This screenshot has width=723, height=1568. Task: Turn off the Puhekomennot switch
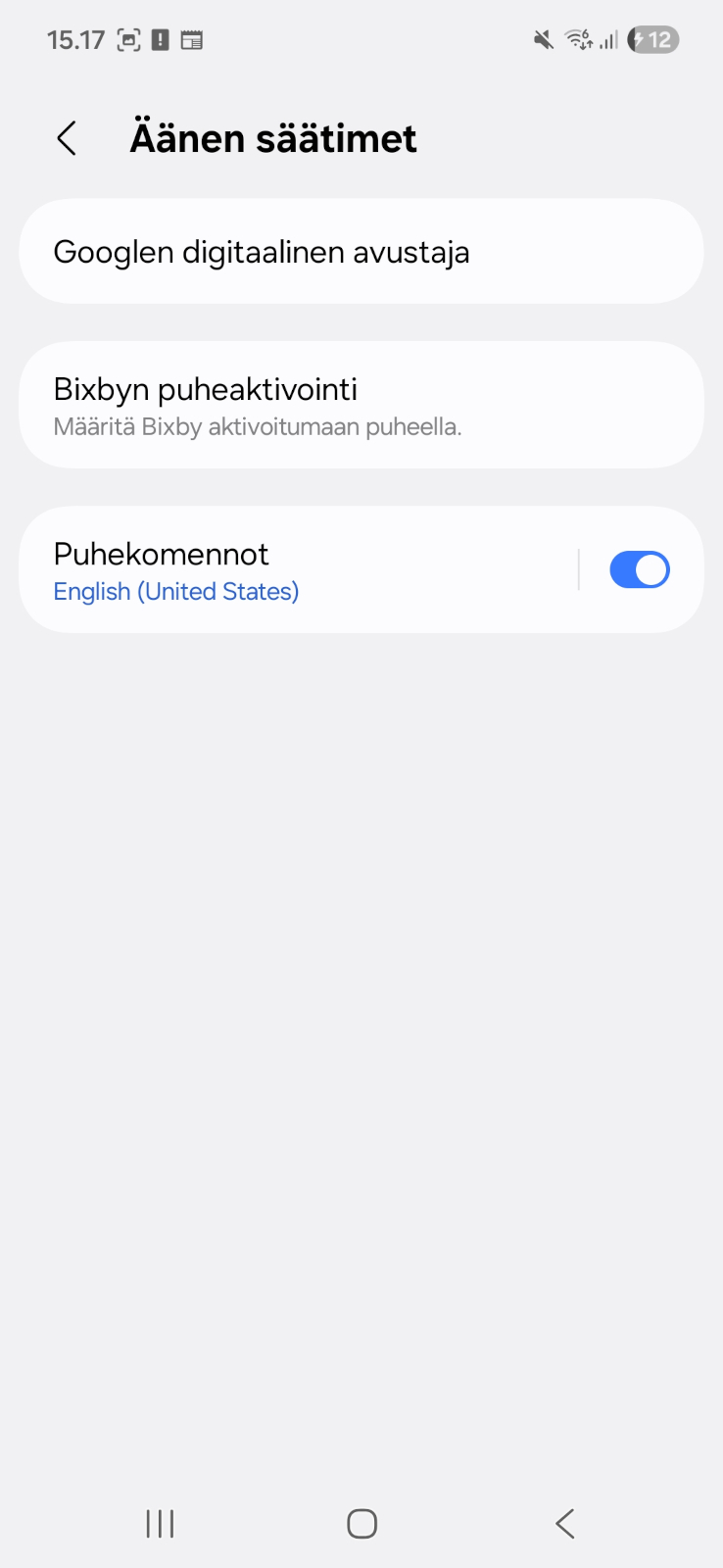639,569
